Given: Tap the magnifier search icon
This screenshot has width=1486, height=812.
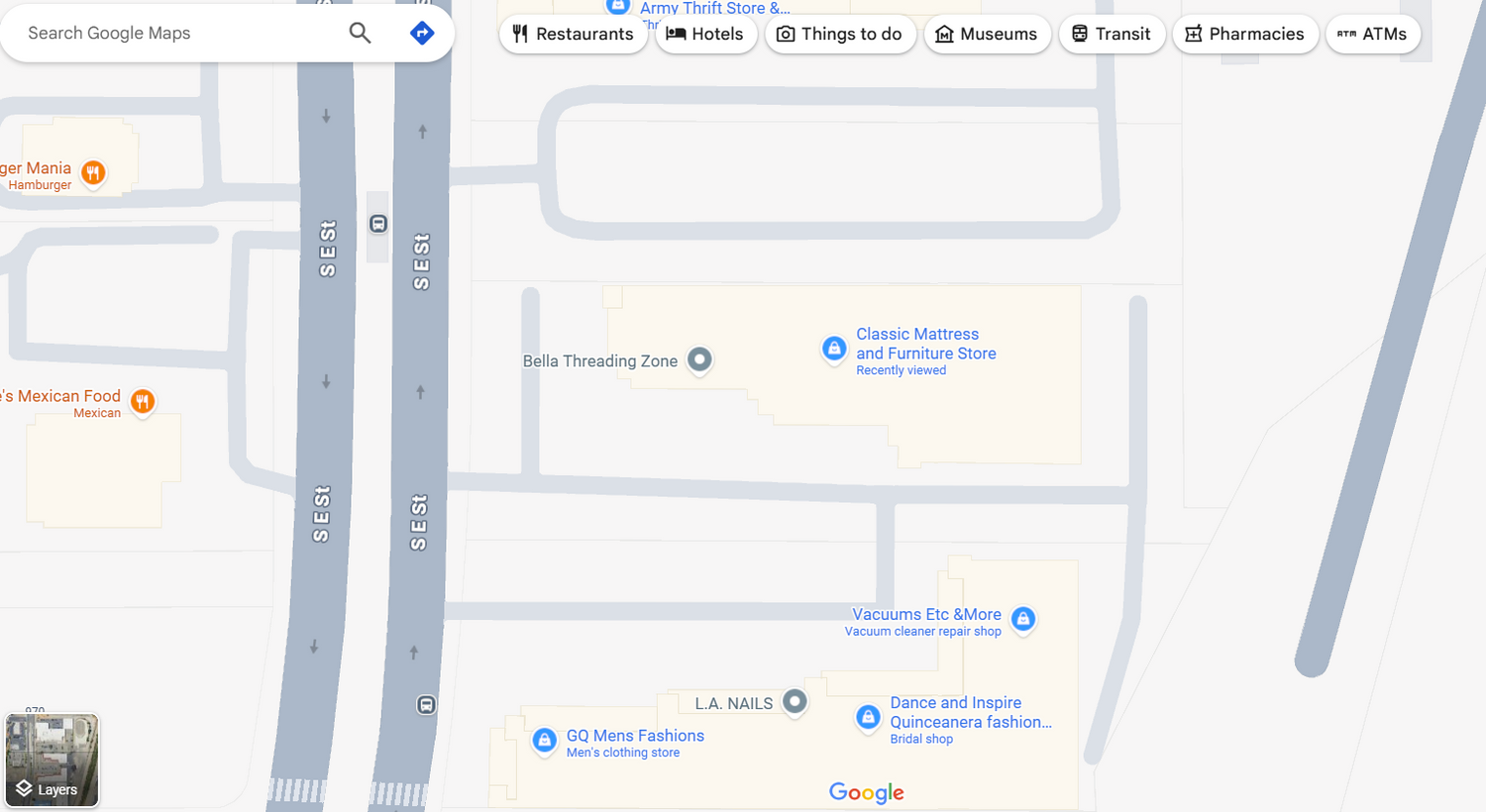Looking at the screenshot, I should point(360,33).
